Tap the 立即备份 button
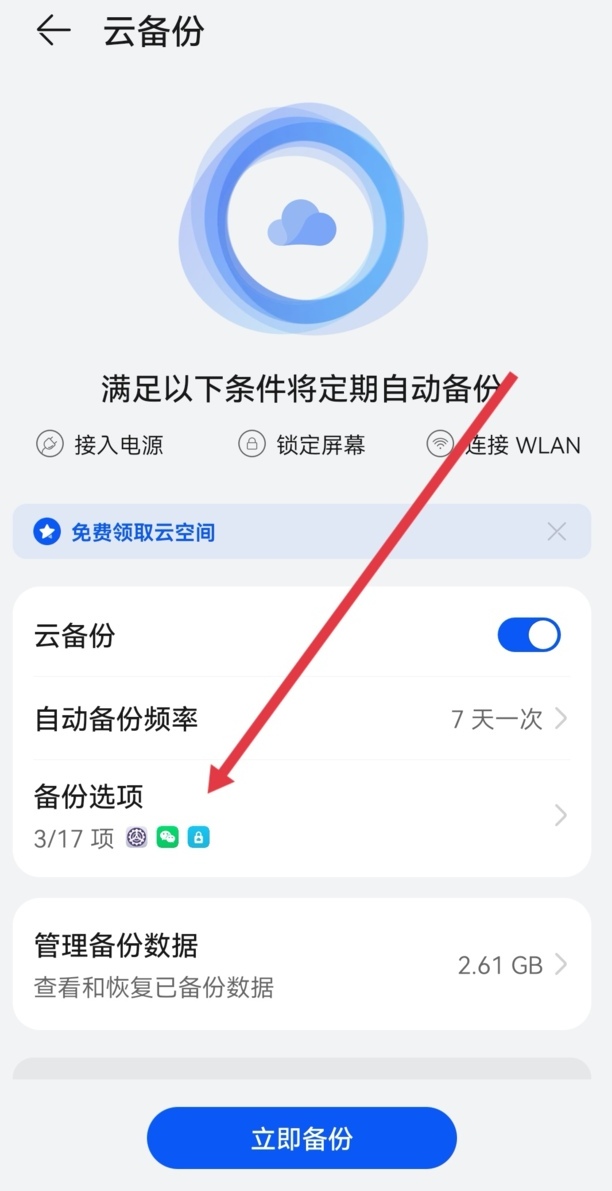 click(301, 1139)
